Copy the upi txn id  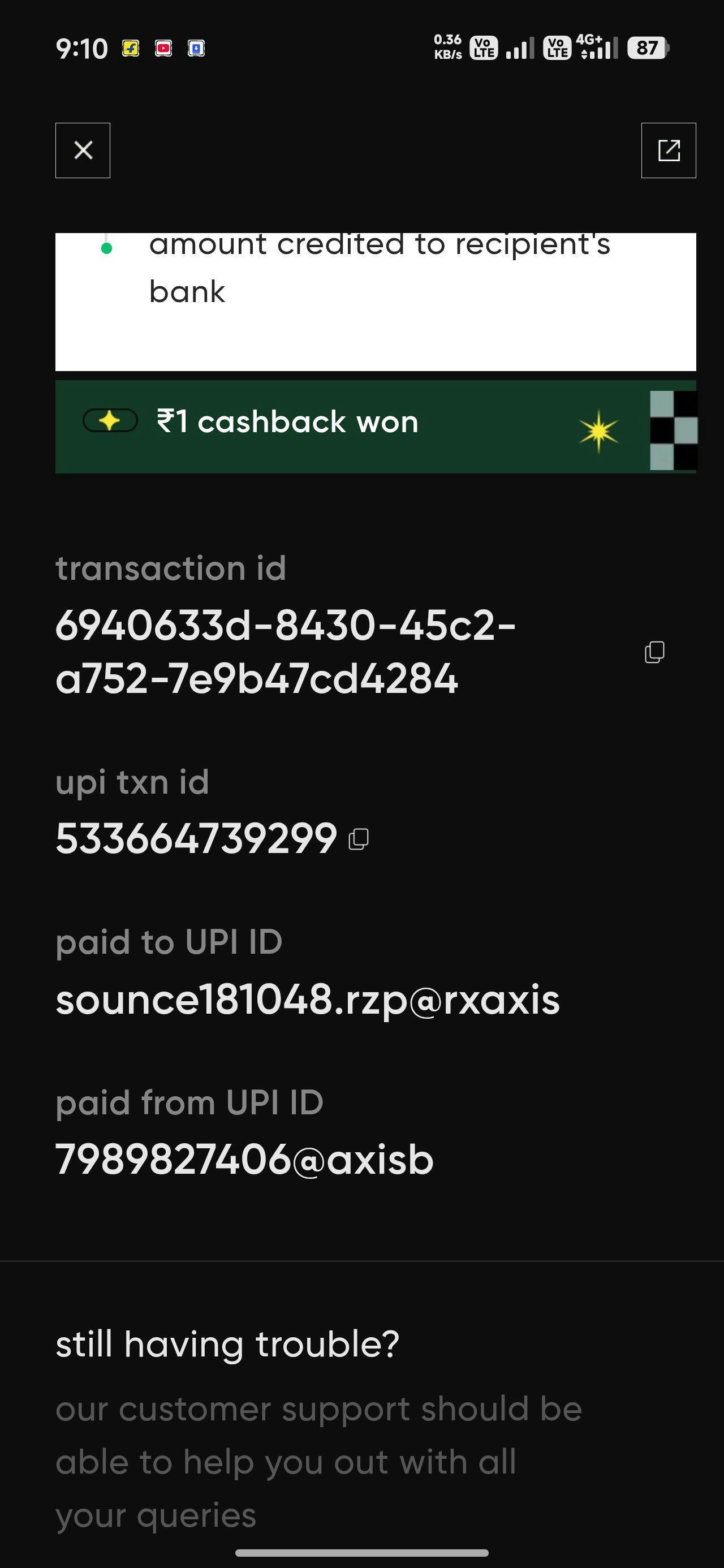(x=358, y=839)
